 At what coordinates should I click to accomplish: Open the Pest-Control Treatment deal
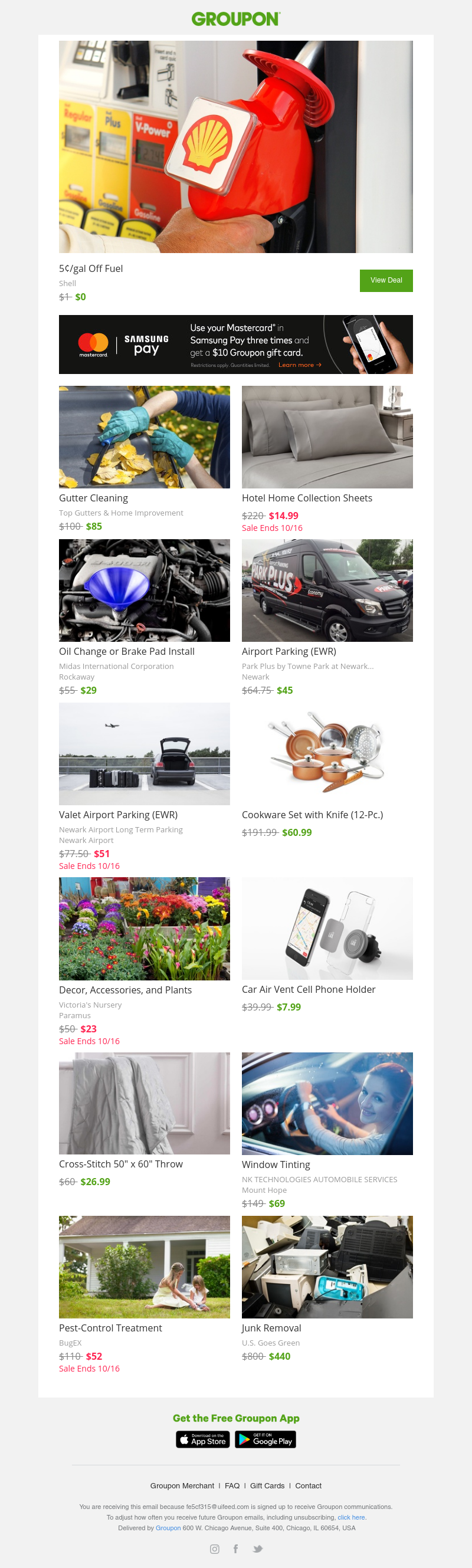click(145, 1267)
